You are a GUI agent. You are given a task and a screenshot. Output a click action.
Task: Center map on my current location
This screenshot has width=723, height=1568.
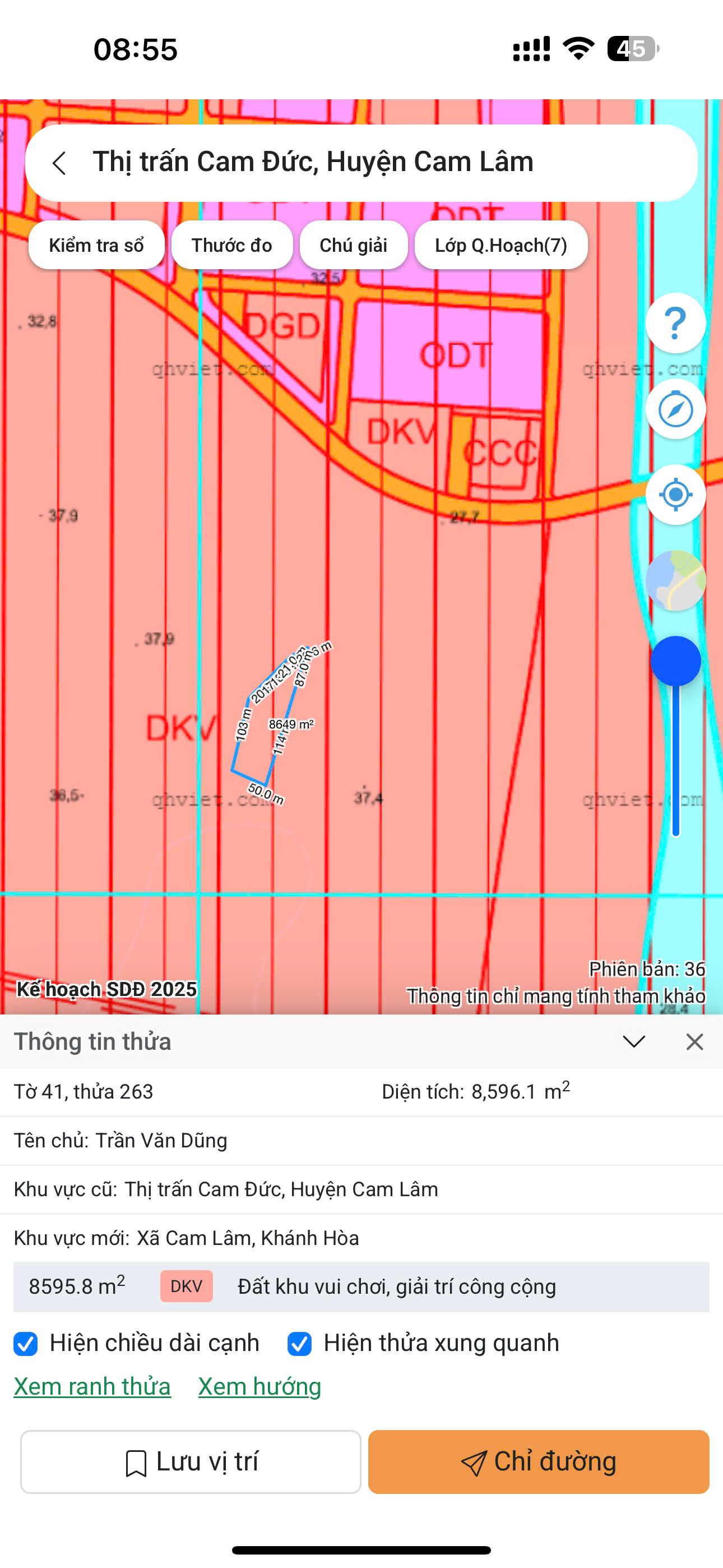(675, 494)
